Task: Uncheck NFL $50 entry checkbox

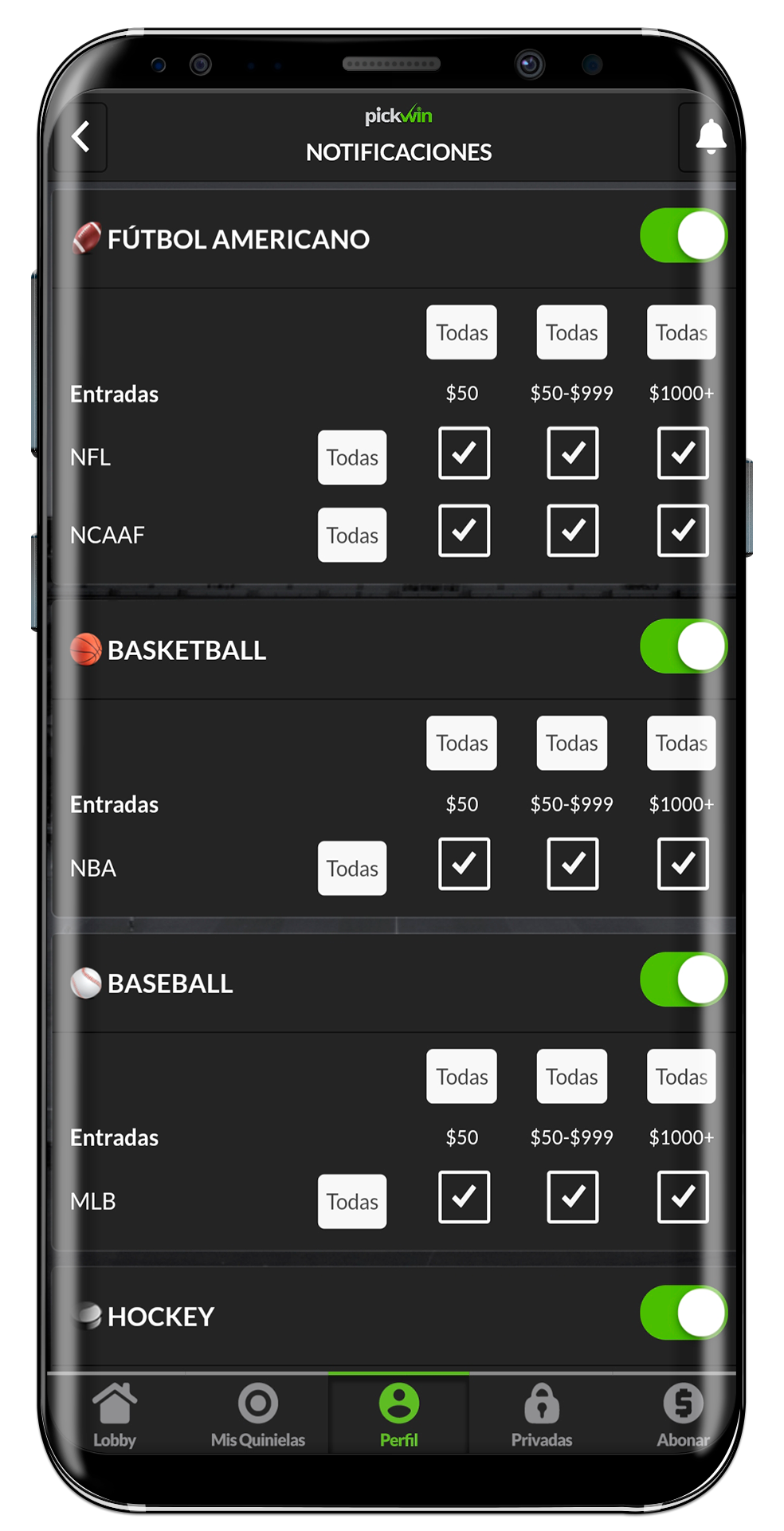Action: 464,453
